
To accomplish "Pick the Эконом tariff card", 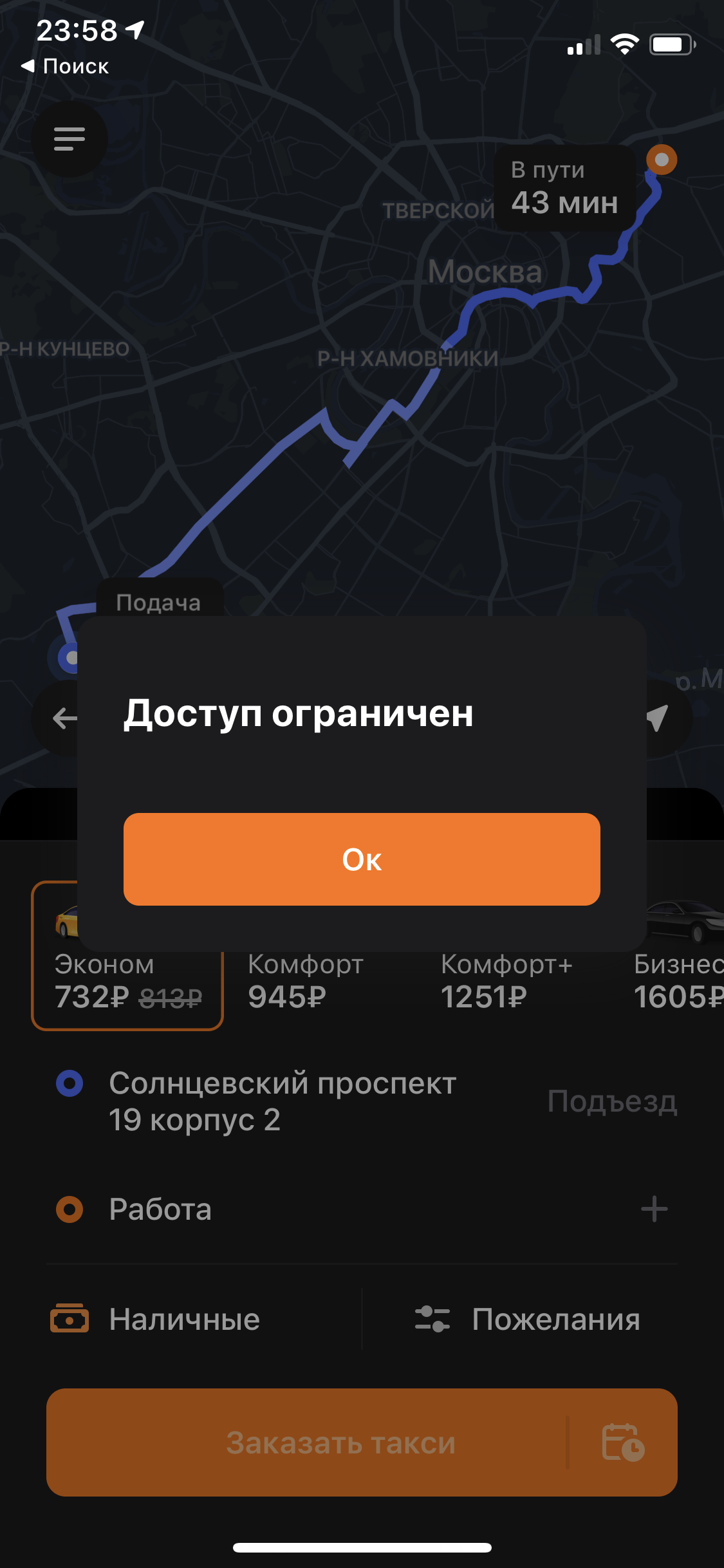I will point(127,955).
